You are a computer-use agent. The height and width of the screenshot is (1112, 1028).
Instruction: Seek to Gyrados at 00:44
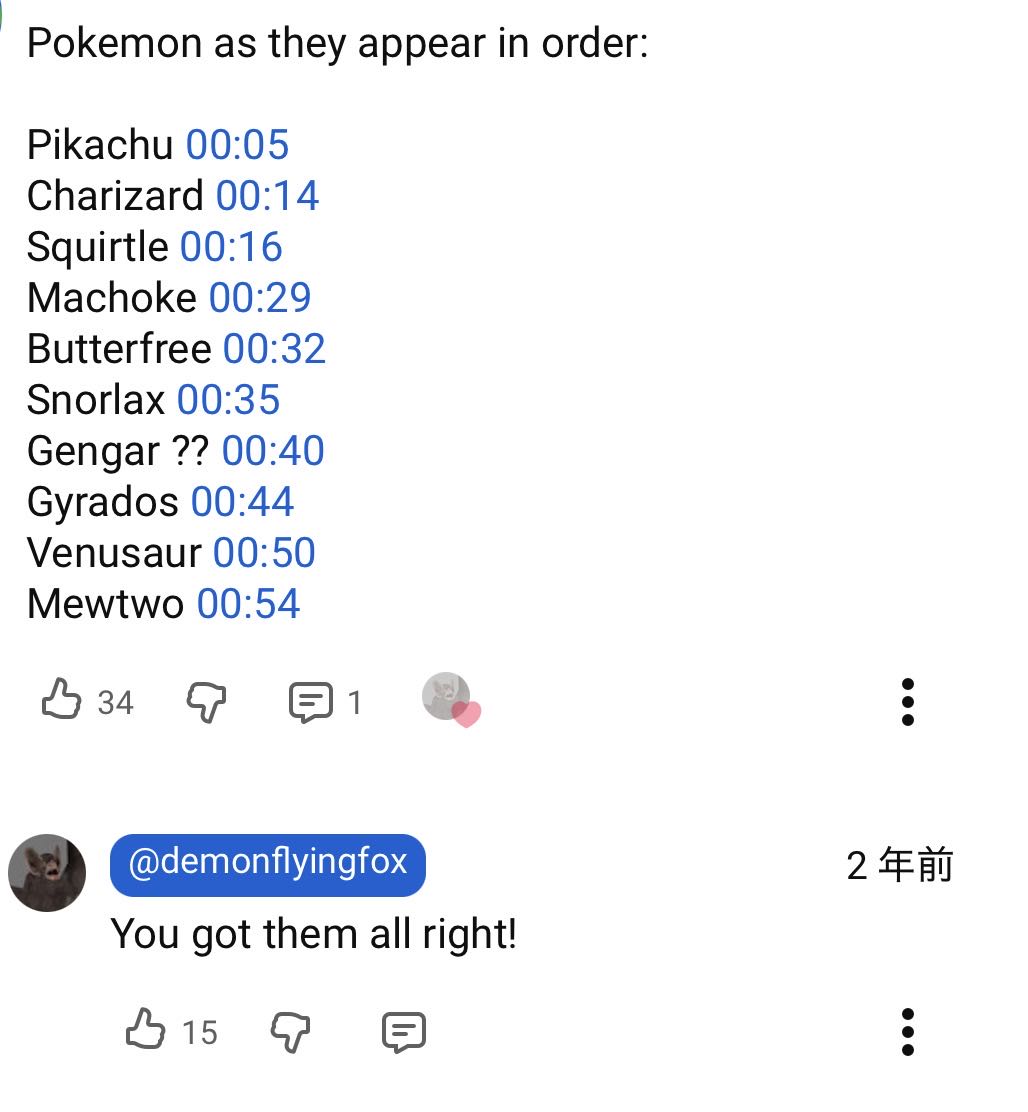click(x=242, y=502)
